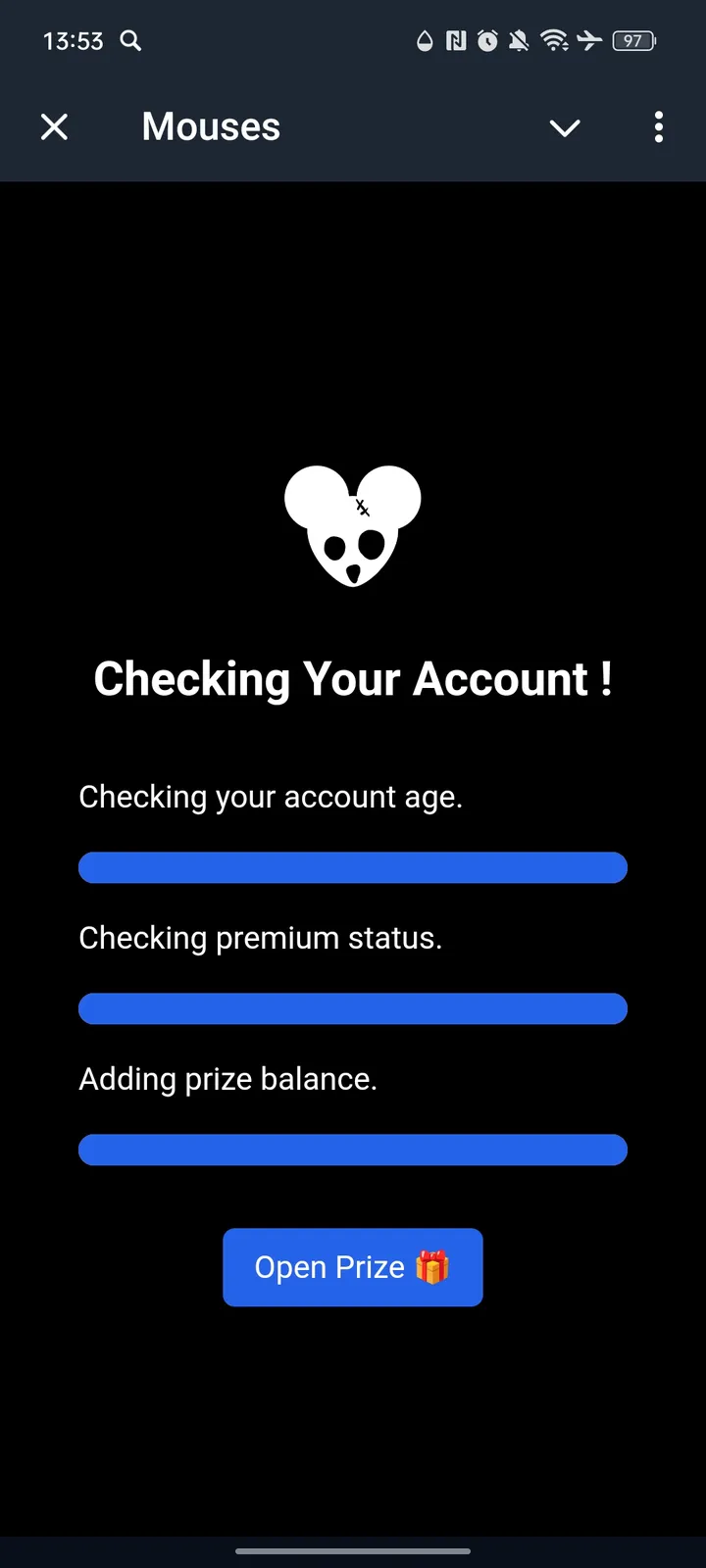Select the Mouses title text
The height and width of the screenshot is (1568, 706).
[x=210, y=126]
